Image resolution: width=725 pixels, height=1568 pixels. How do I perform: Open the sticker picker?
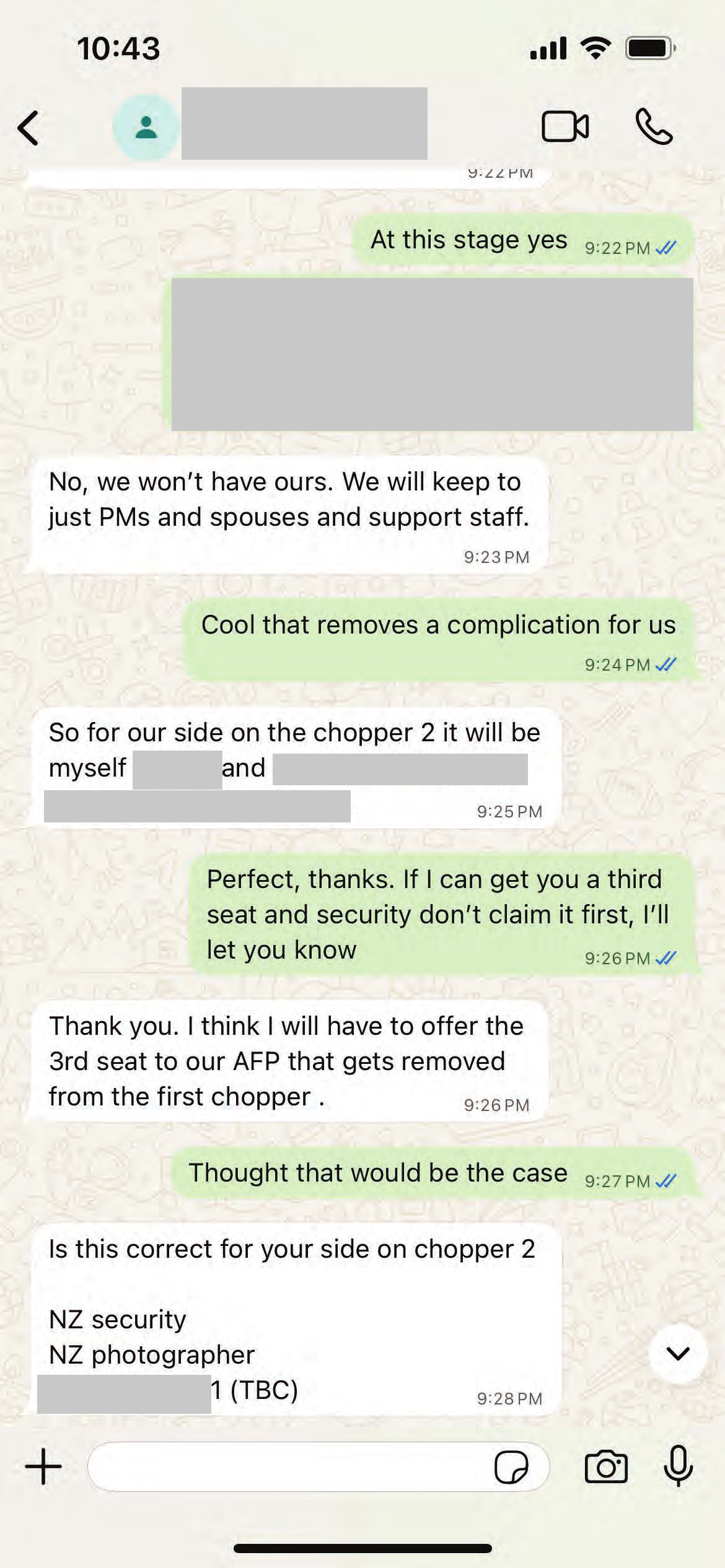coord(511,1467)
